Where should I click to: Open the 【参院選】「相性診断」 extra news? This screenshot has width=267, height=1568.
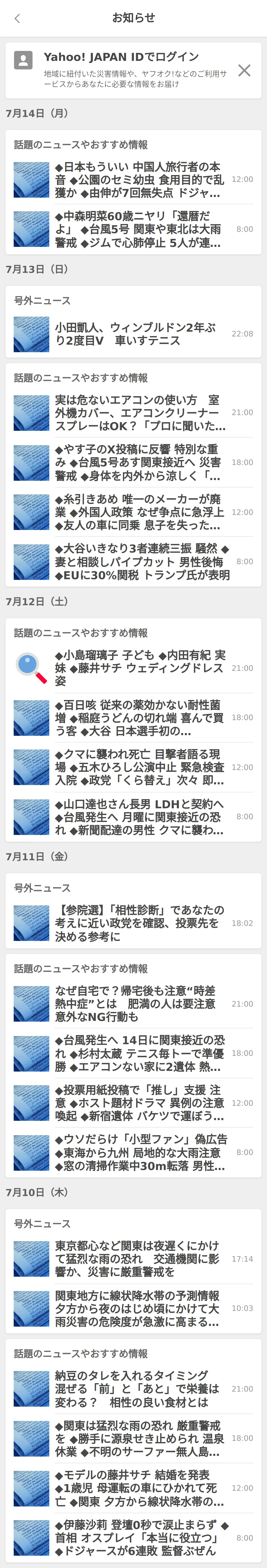tap(139, 923)
